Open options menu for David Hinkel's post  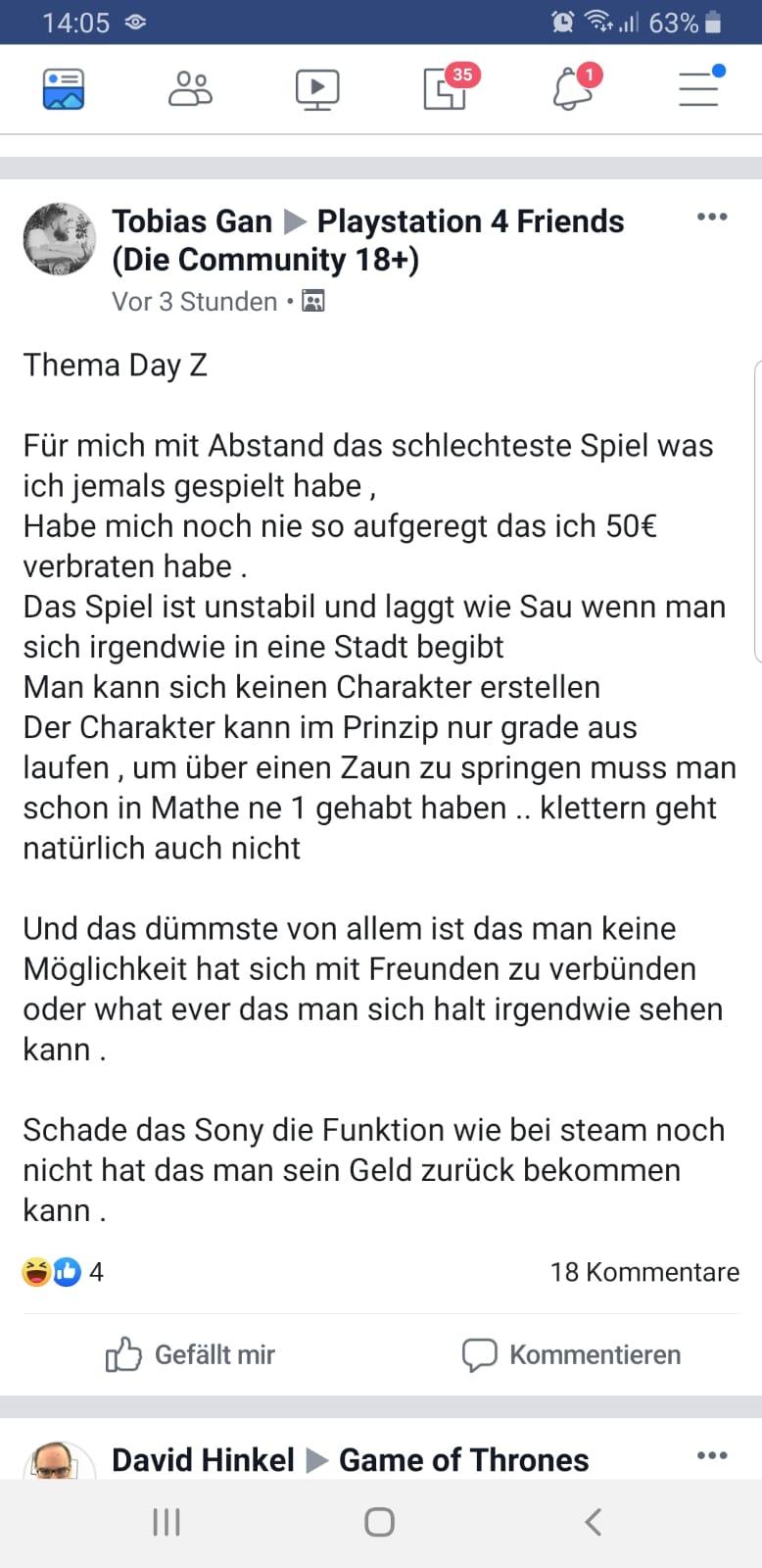coord(712,1455)
